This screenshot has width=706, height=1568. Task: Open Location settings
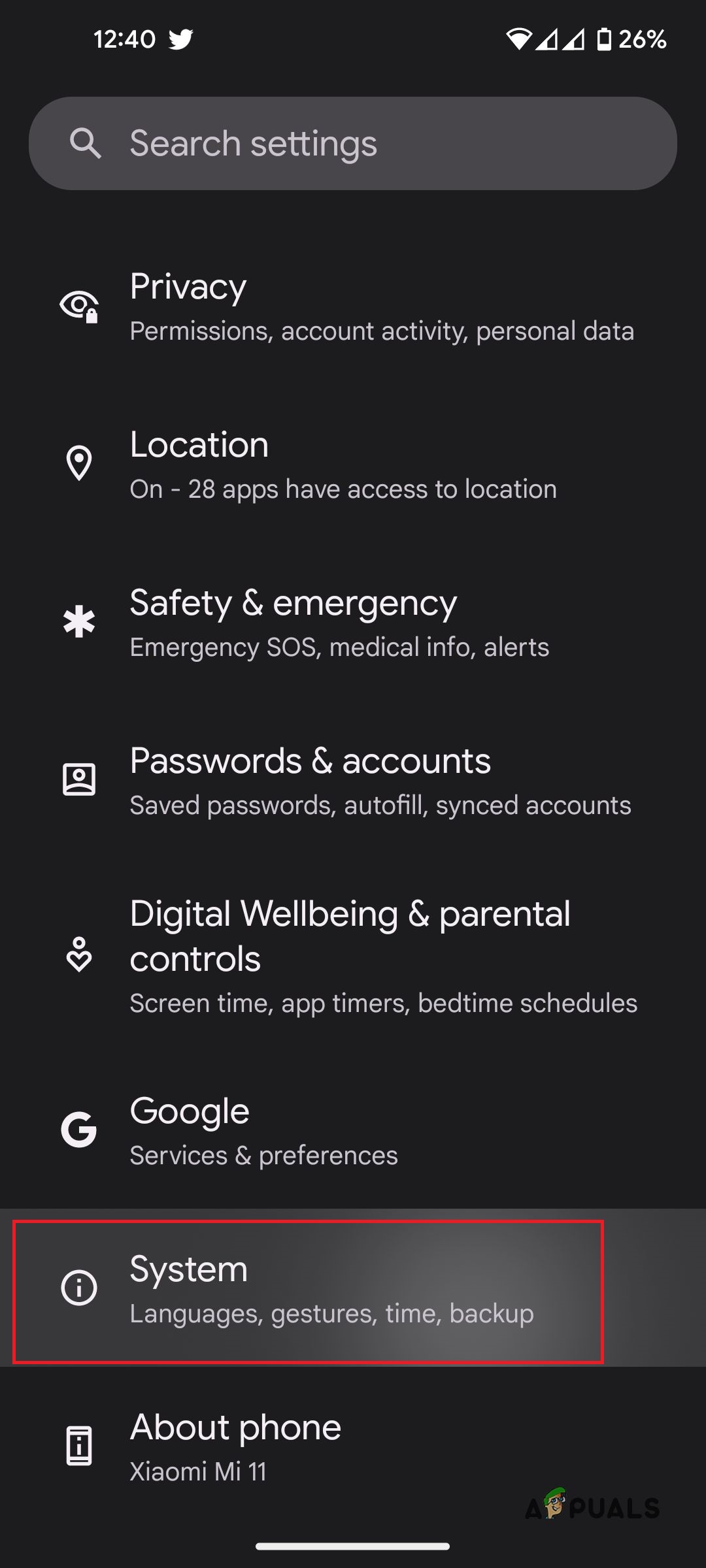pos(353,464)
